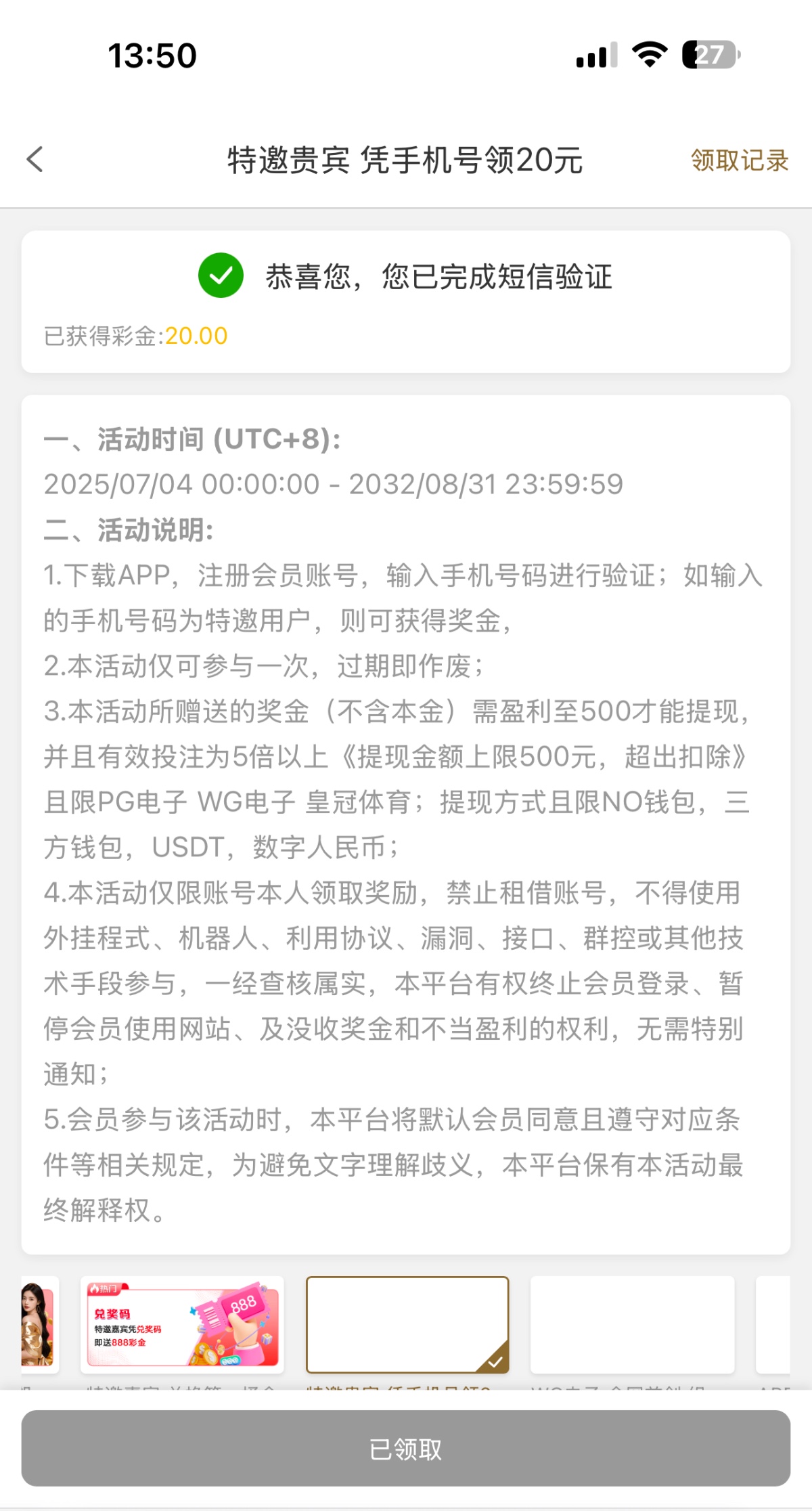The height and width of the screenshot is (1511, 812).
Task: Click the title 特邀贵宾 凭手机号领20元
Action: point(405,161)
